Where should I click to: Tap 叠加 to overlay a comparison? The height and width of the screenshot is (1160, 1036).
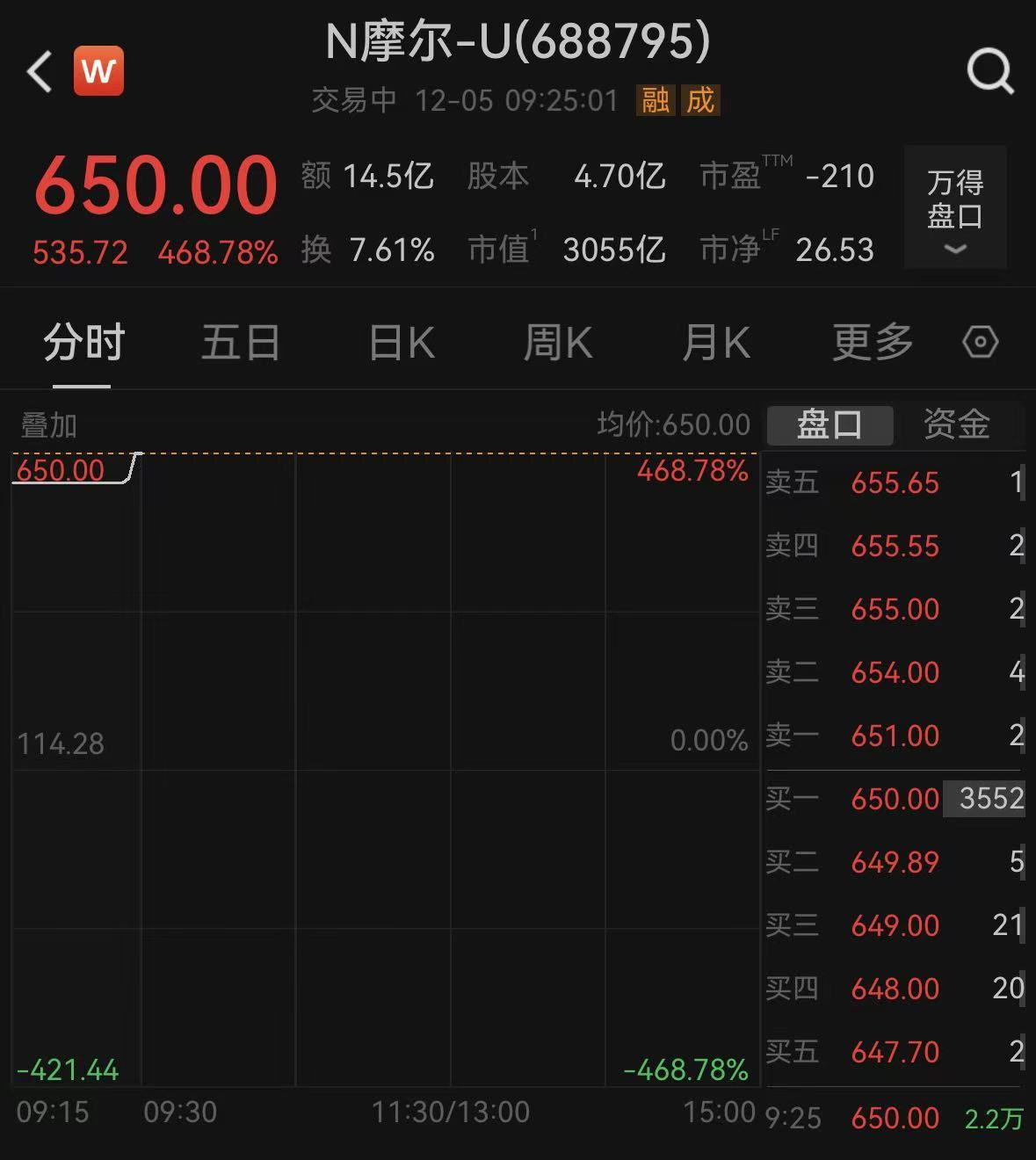pos(49,426)
